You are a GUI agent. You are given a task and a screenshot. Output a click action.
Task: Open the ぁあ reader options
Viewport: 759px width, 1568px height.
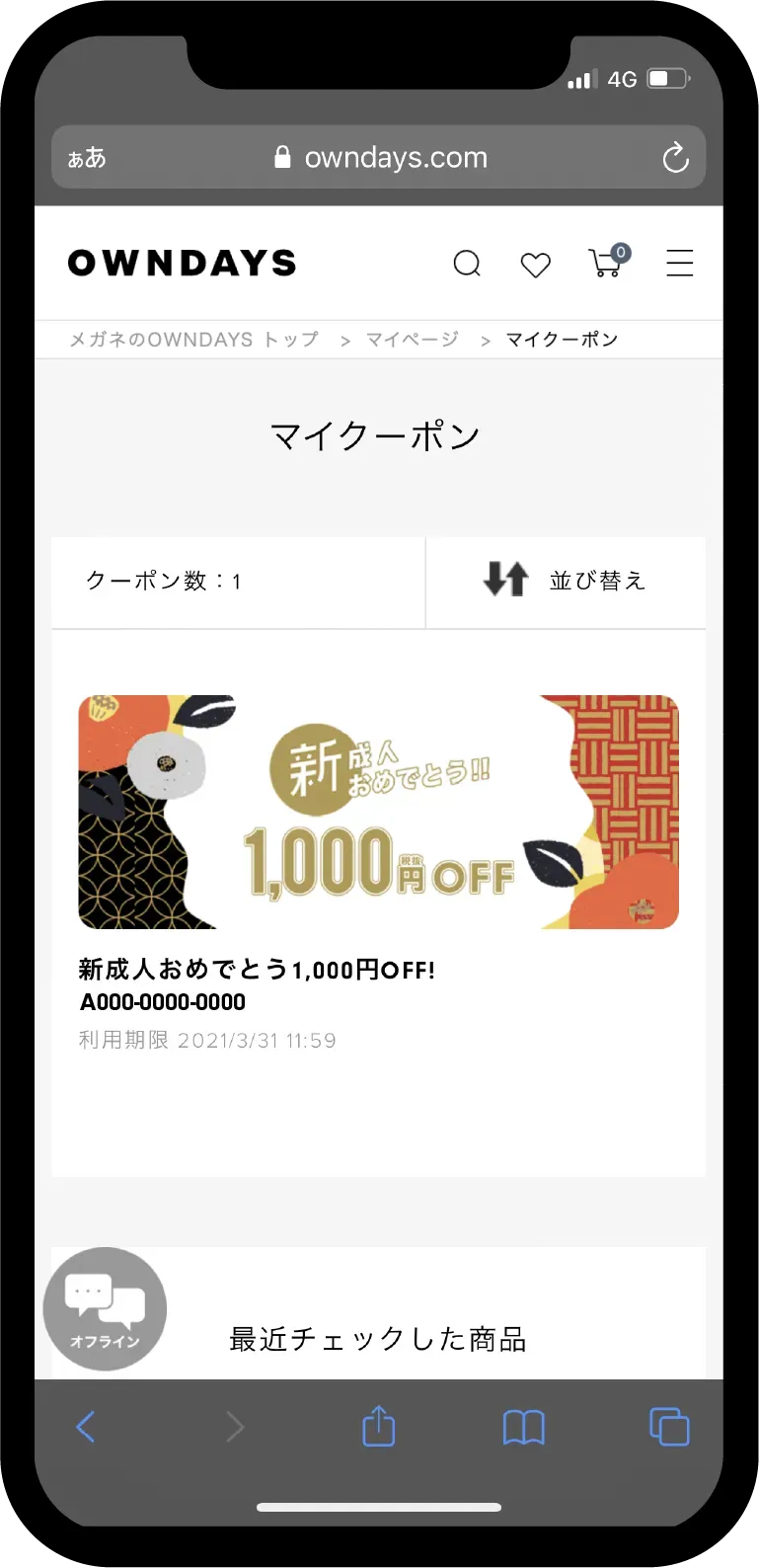click(87, 158)
